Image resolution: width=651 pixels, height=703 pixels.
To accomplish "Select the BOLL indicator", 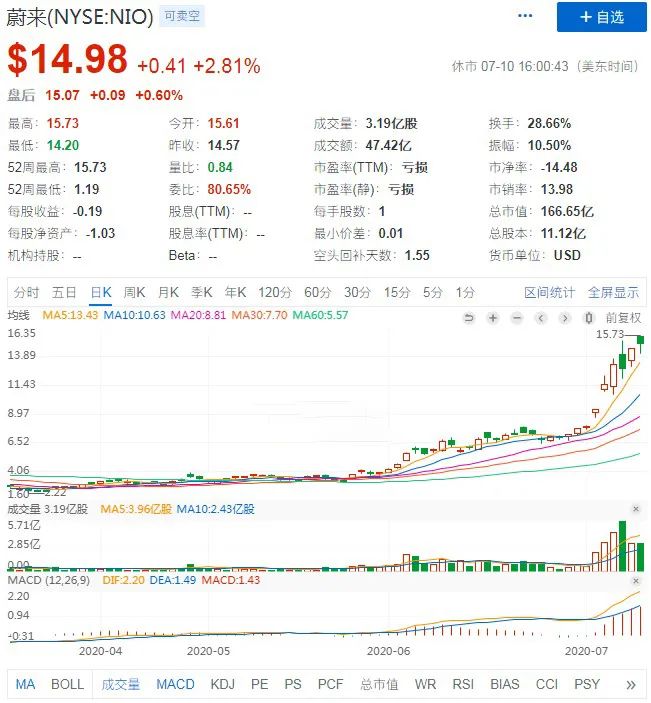I will click(x=68, y=684).
